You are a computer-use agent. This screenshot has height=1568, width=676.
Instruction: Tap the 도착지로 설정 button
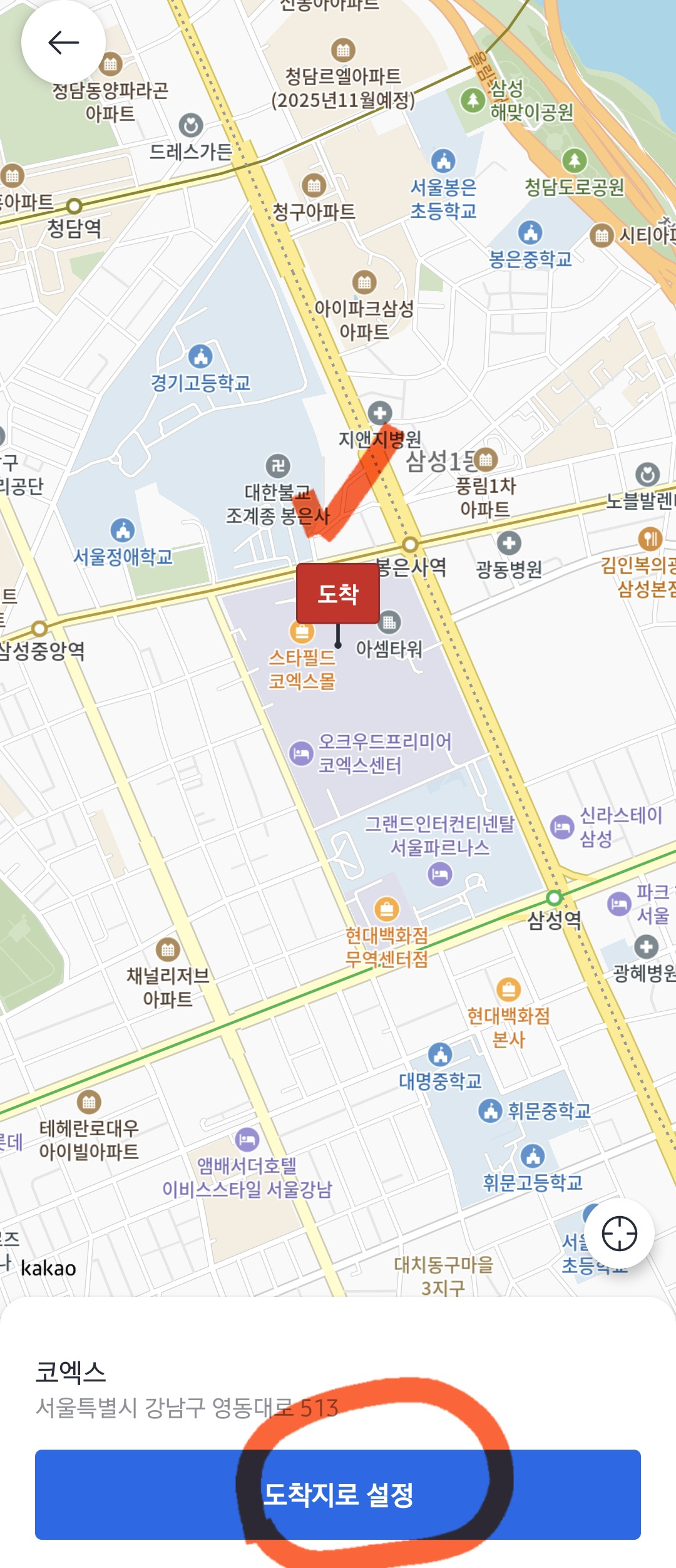tap(338, 1494)
